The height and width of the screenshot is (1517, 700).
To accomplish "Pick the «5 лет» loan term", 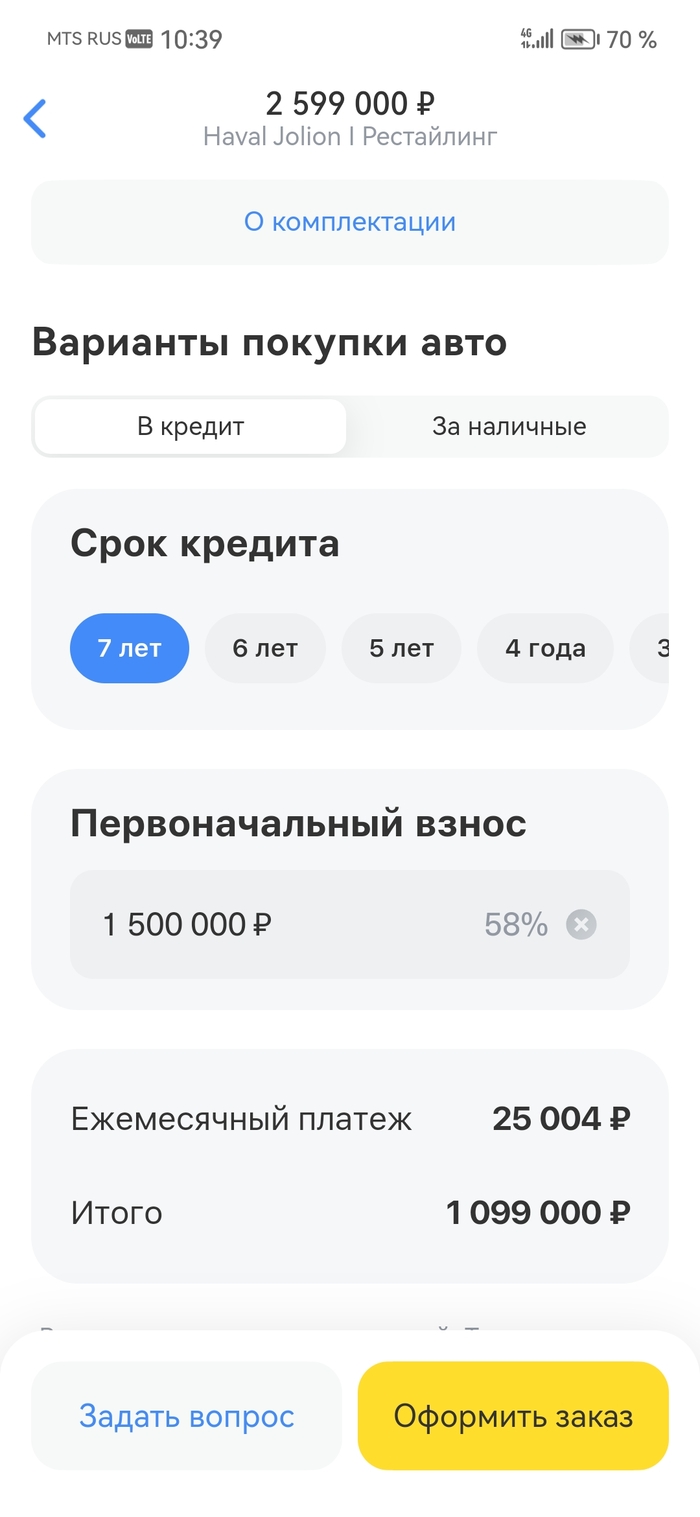I will 401,648.
